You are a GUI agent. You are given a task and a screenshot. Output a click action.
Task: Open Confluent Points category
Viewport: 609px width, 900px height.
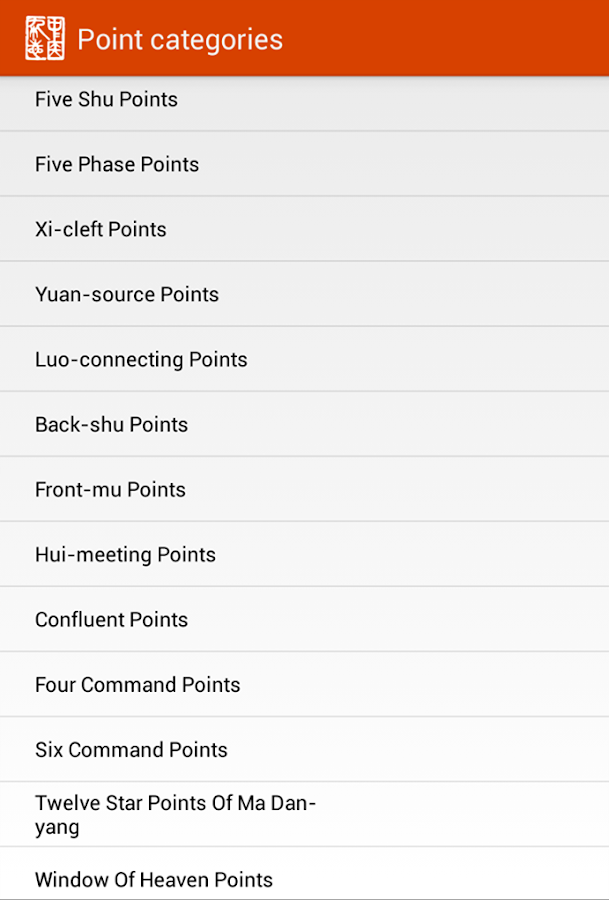pos(111,620)
